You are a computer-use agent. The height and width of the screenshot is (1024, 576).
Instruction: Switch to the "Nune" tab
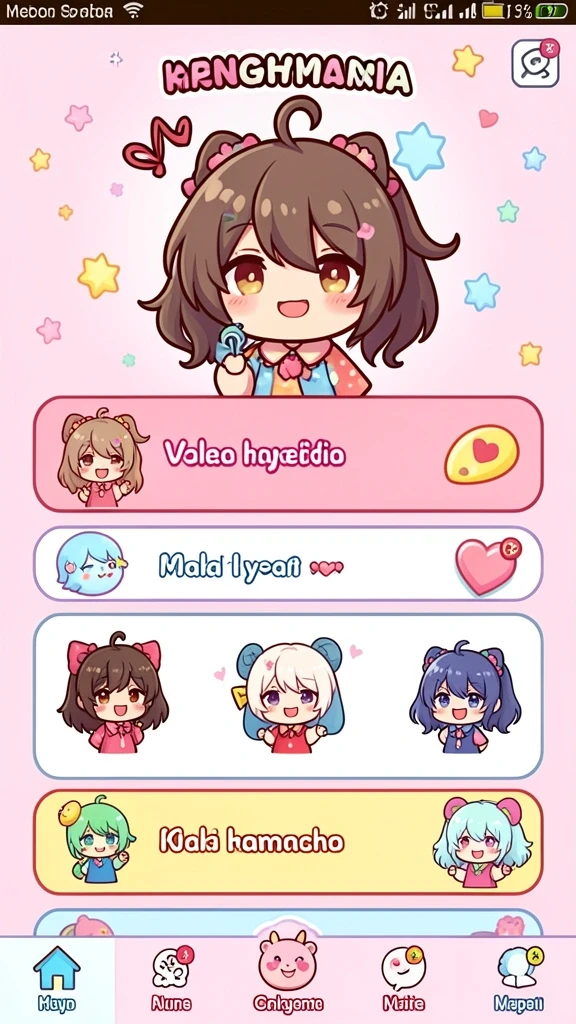(x=172, y=979)
